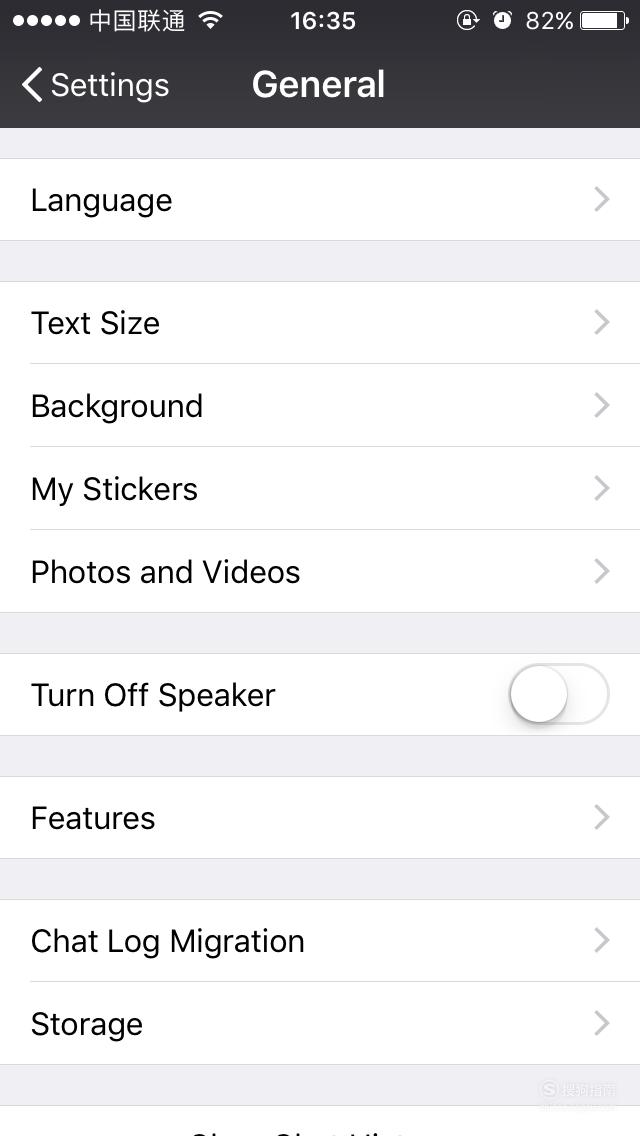Open the Features row
640x1136 pixels.
pyautogui.click(x=320, y=818)
